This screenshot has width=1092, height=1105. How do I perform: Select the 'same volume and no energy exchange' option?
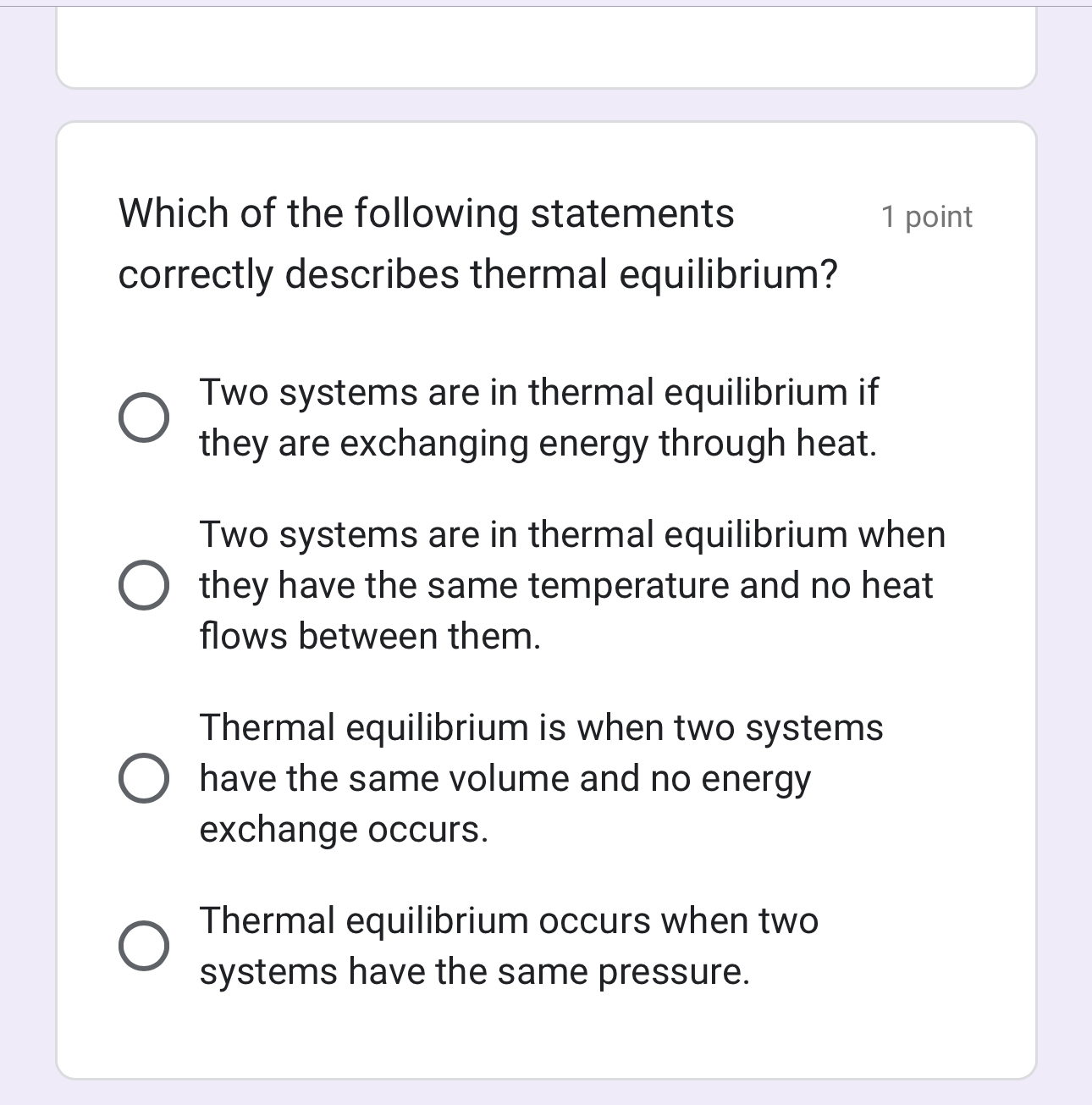click(x=146, y=776)
